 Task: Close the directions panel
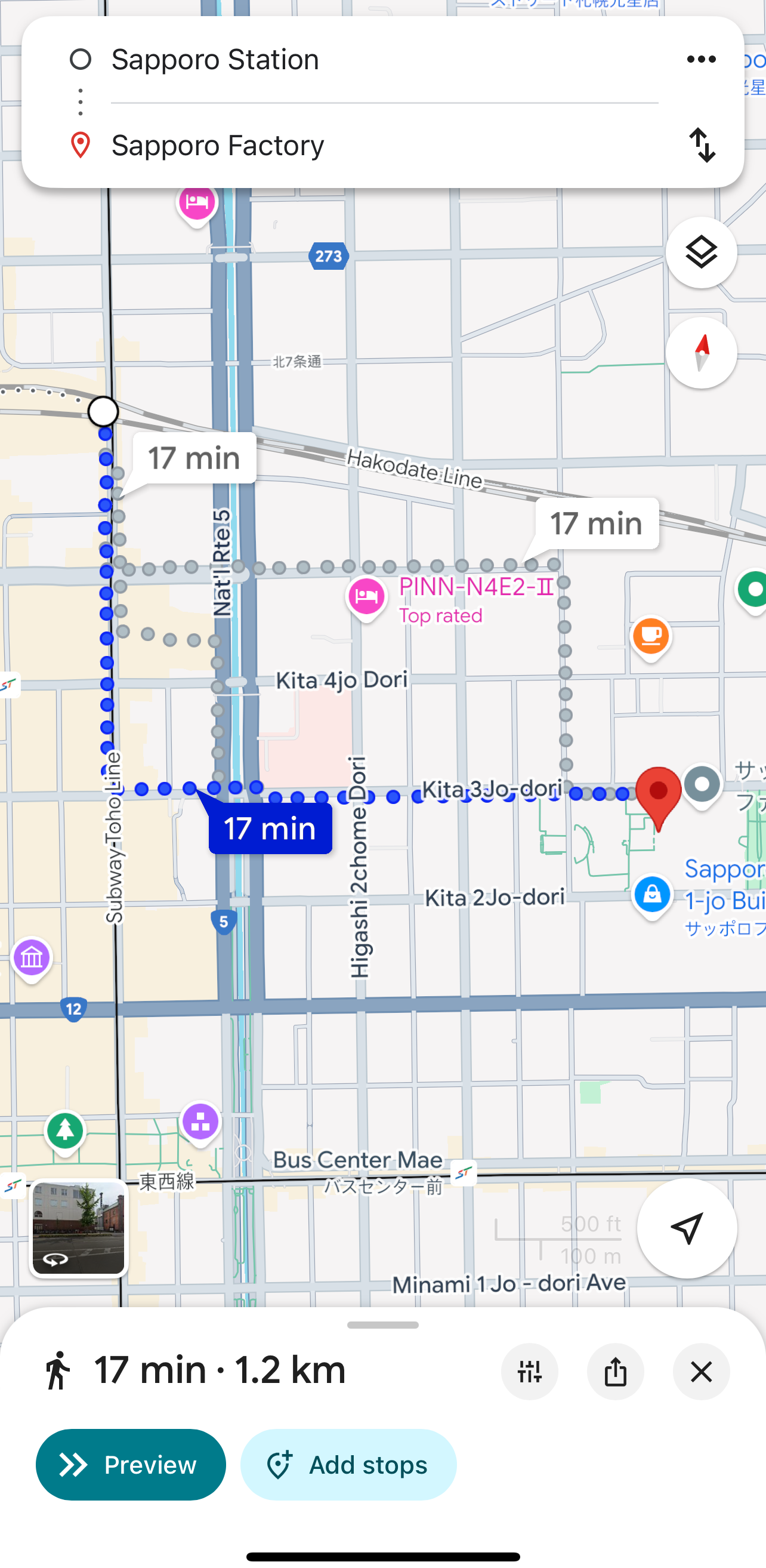701,1372
